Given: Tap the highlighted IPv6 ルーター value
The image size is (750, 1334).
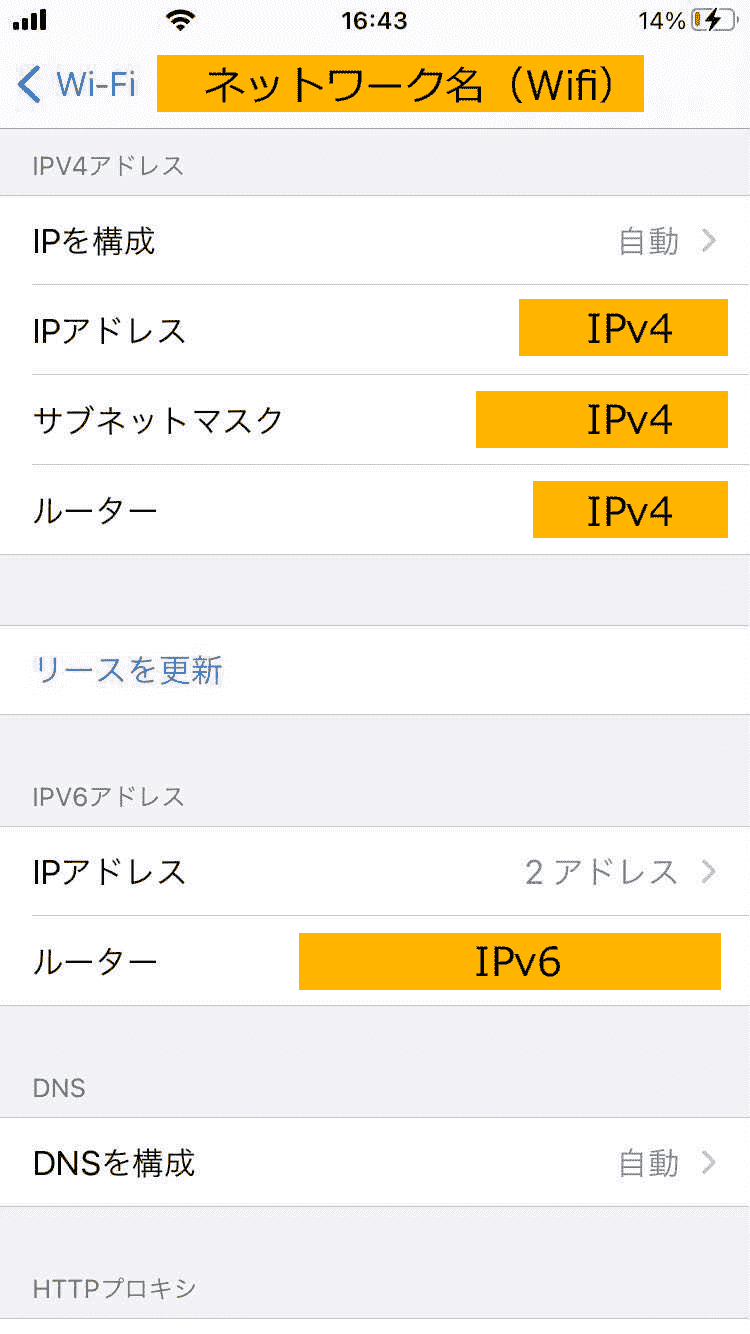Looking at the screenshot, I should tap(510, 961).
